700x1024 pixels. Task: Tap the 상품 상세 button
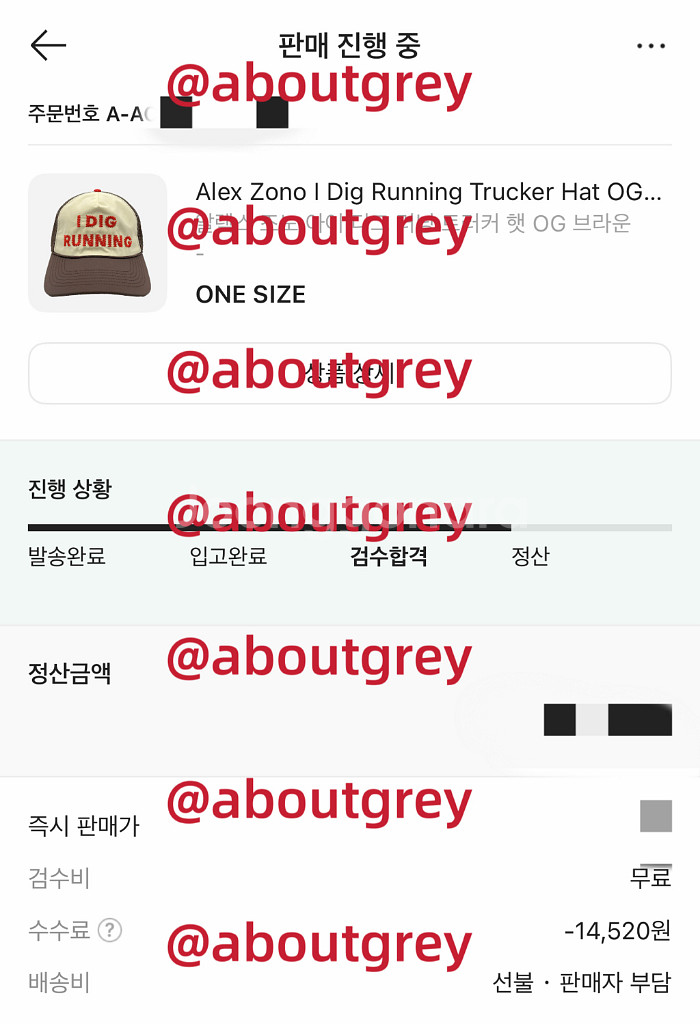coord(349,373)
